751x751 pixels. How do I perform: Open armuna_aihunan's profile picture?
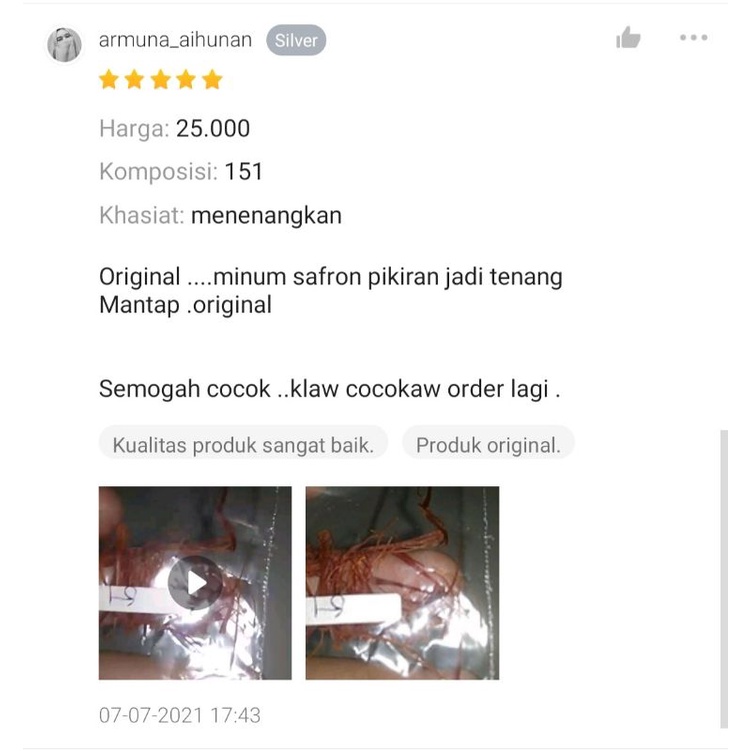pos(65,45)
